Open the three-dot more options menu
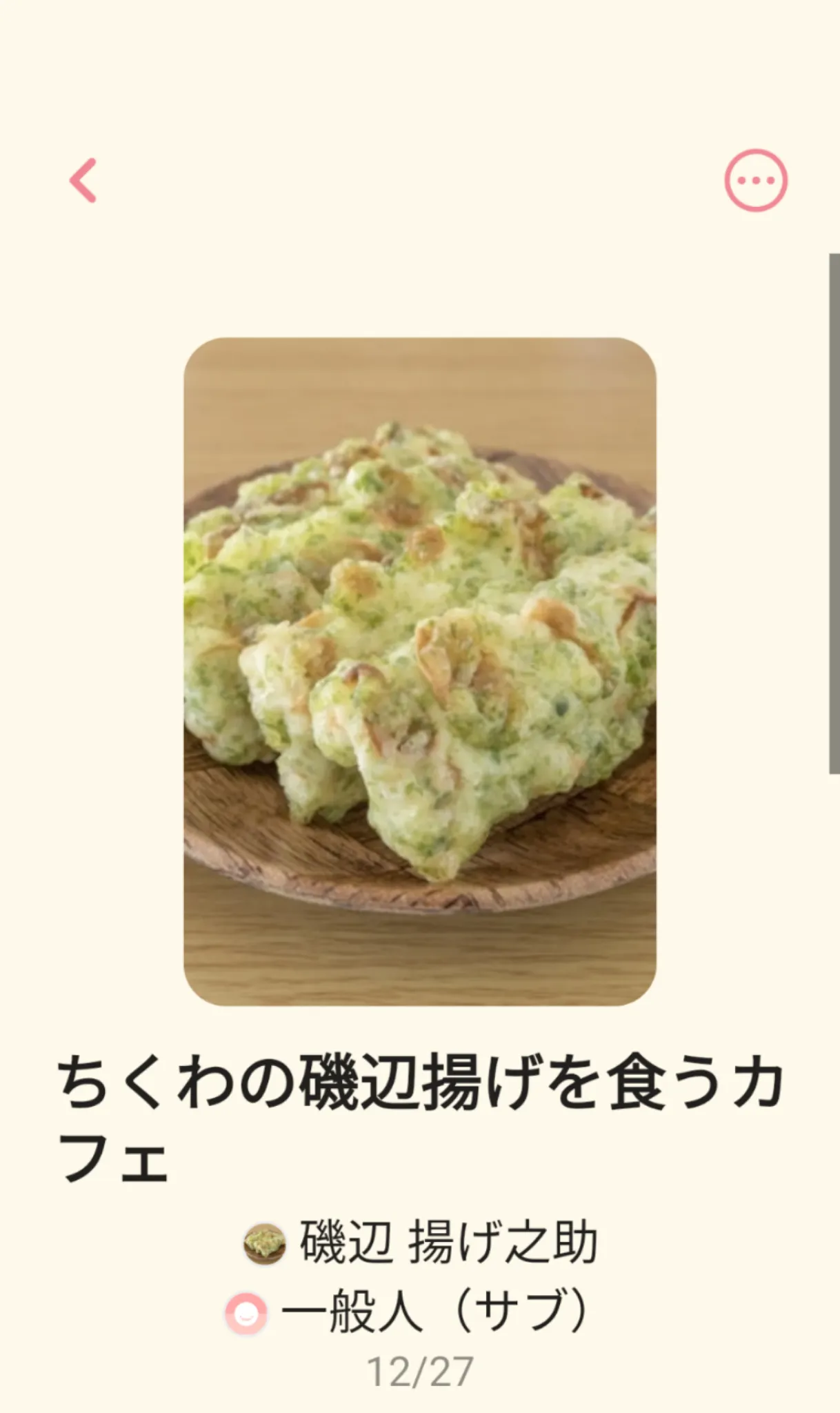 click(756, 181)
